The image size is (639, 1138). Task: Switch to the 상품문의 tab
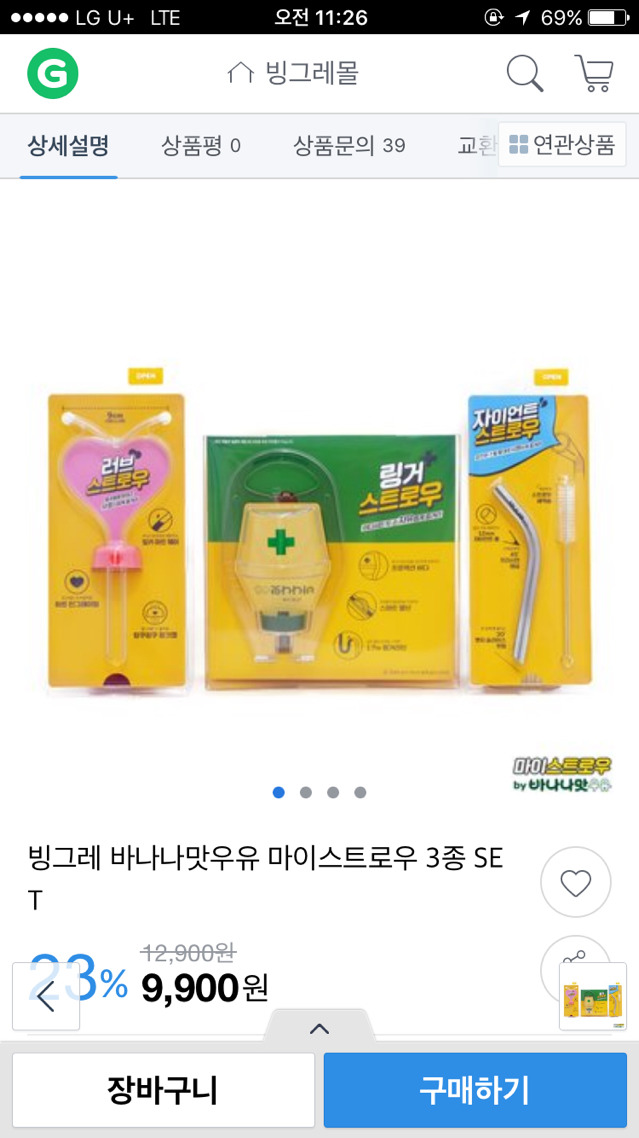click(x=349, y=146)
